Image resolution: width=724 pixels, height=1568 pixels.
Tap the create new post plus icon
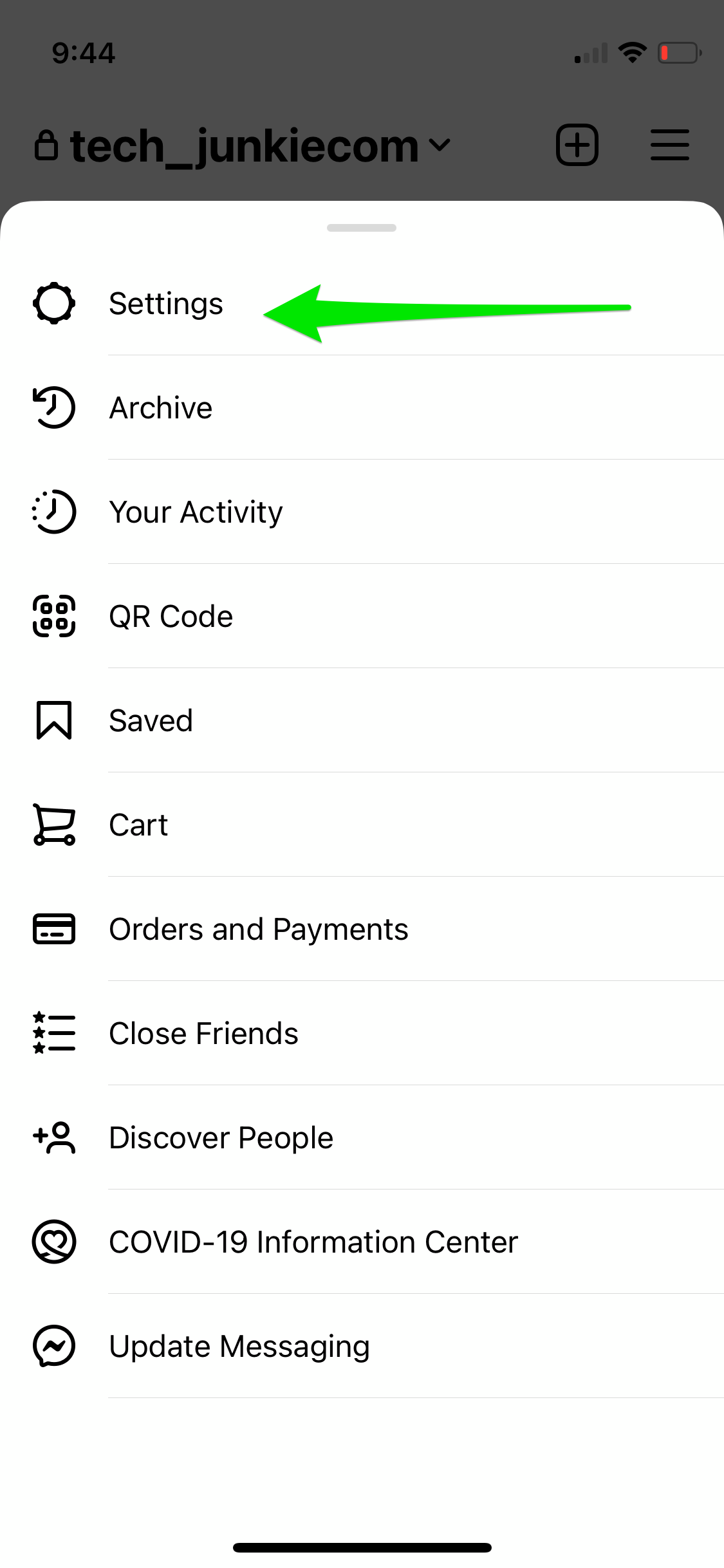(577, 145)
